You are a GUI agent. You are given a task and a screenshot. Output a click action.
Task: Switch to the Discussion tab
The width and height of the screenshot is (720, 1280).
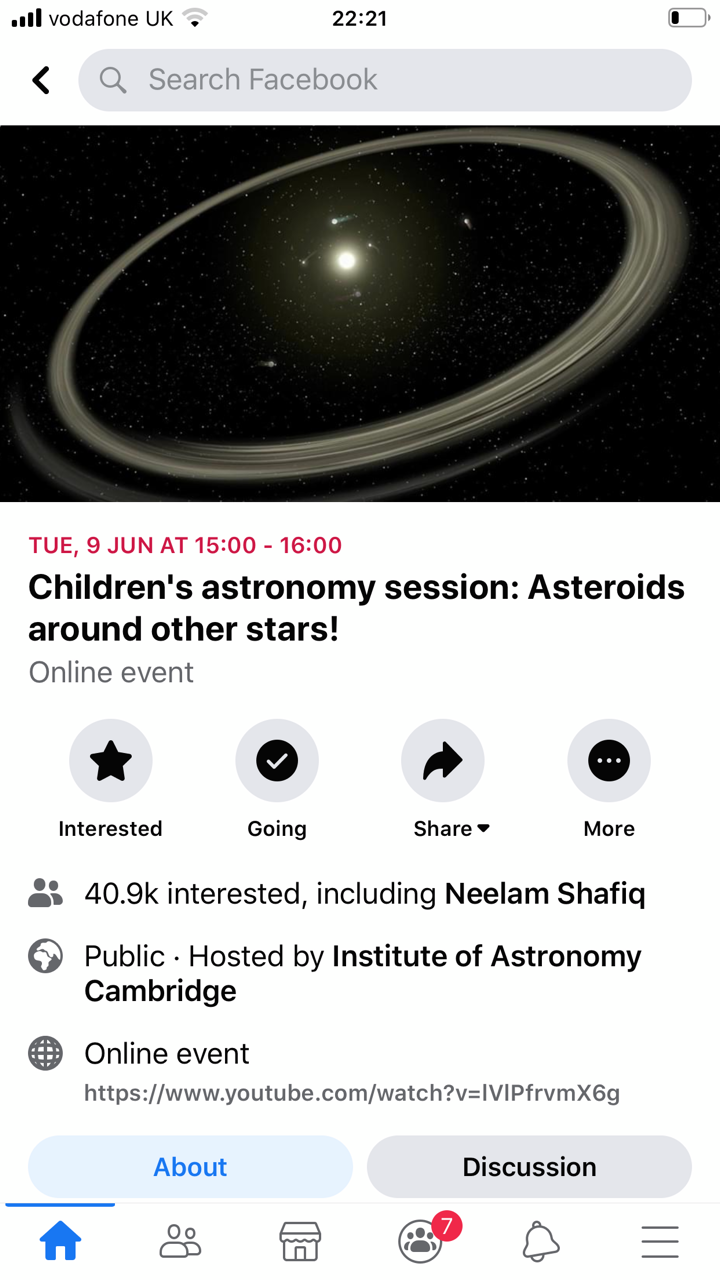[x=529, y=1166]
